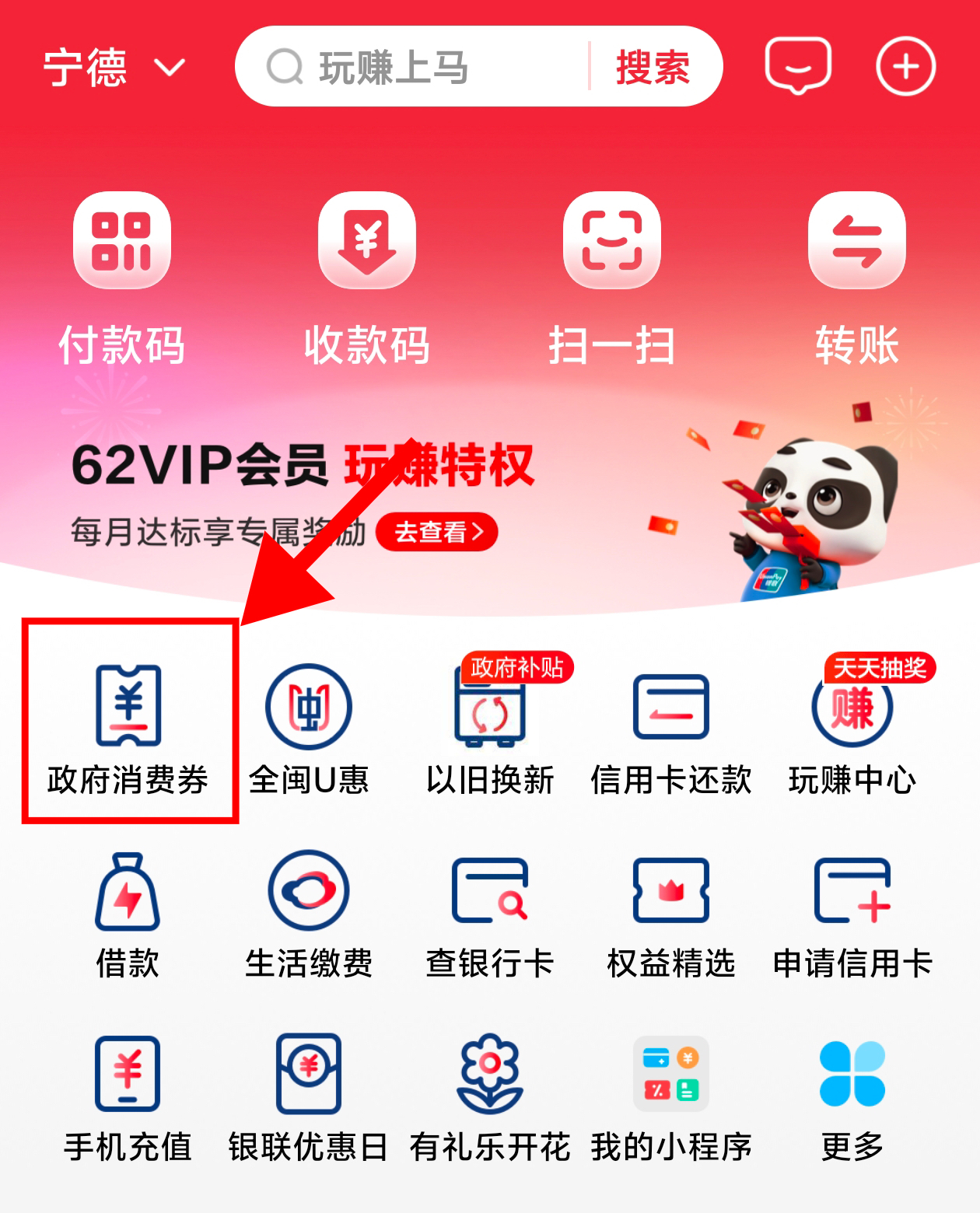Open the messages icon
The width and height of the screenshot is (980, 1213).
[x=798, y=66]
